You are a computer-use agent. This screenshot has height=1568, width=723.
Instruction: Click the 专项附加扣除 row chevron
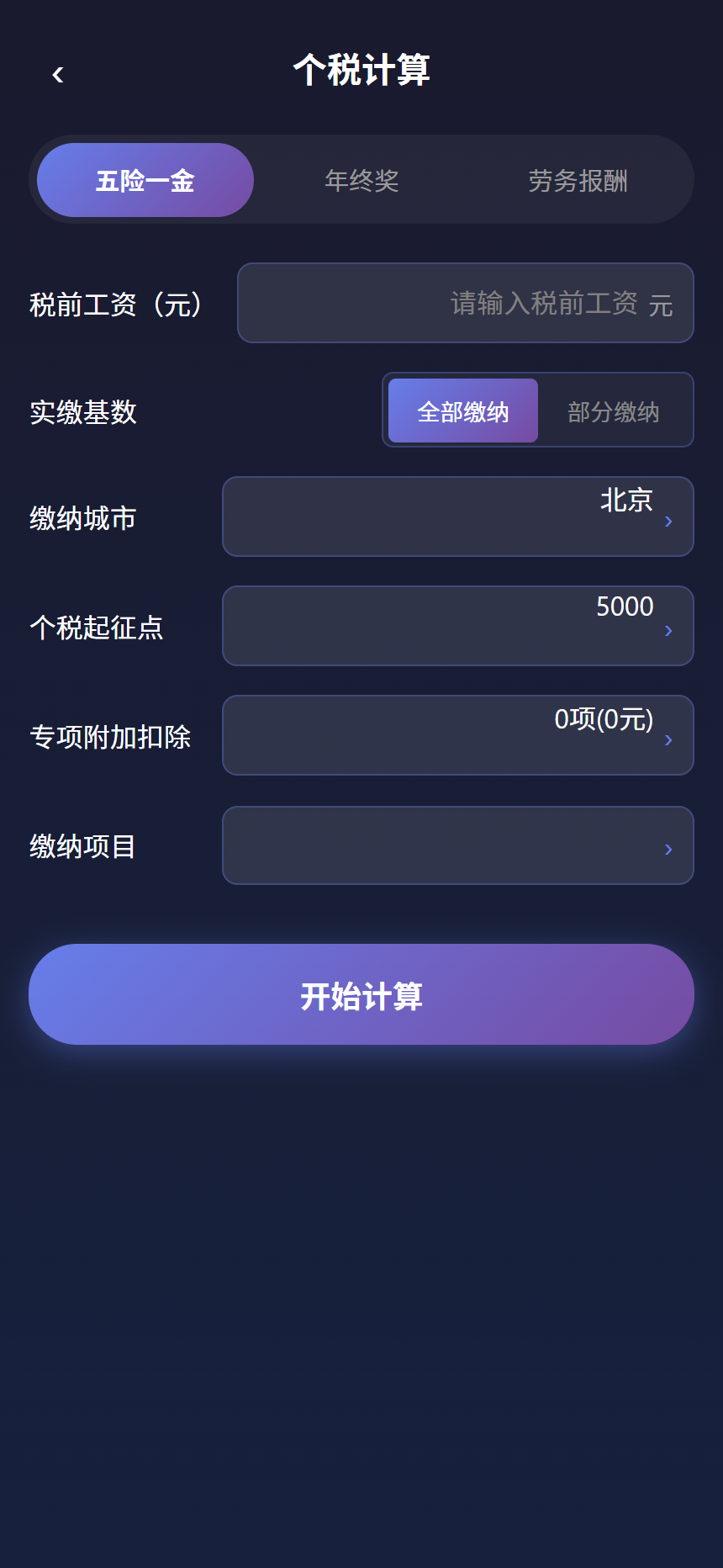[668, 739]
